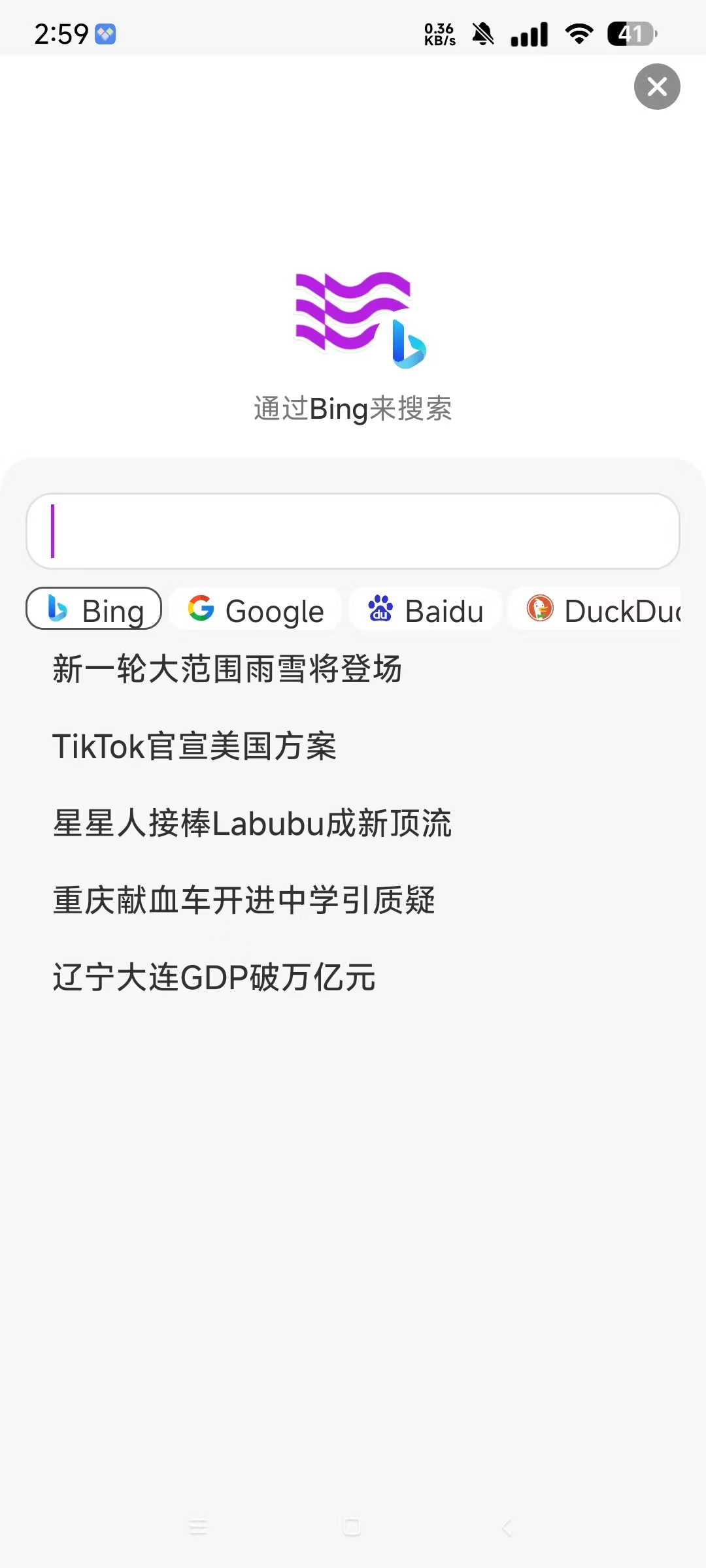Keep Bing selected as search engine
This screenshot has height=1568, width=706.
(x=93, y=610)
